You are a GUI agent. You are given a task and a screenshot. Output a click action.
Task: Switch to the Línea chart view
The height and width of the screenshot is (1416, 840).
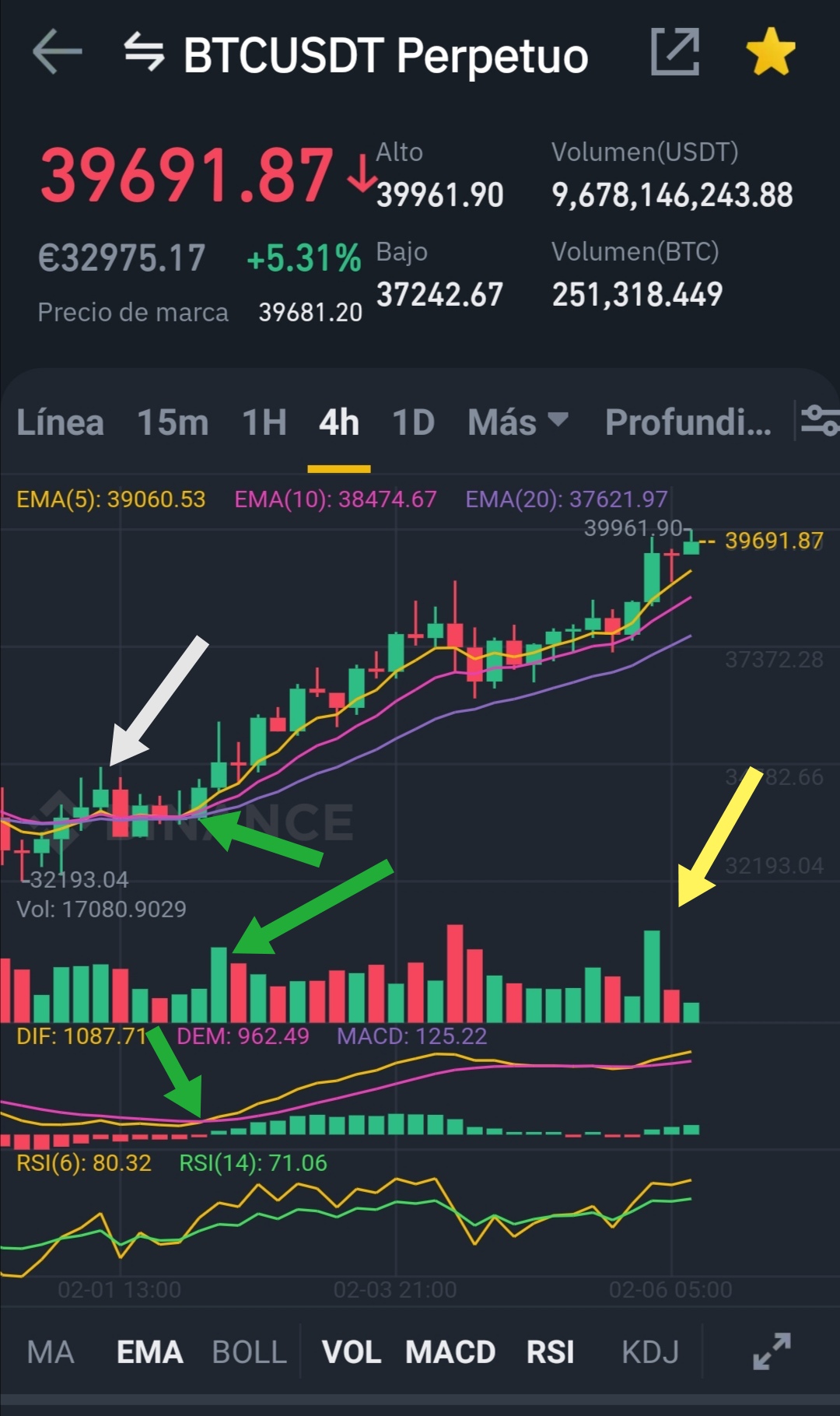60,422
